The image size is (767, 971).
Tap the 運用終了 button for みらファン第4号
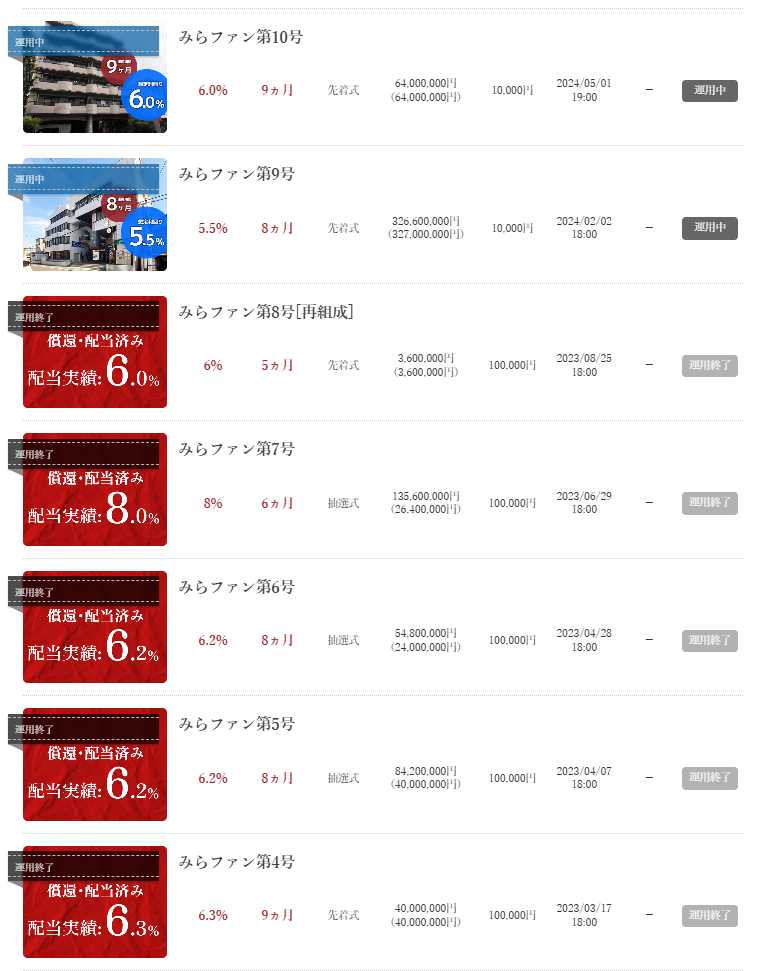pyautogui.click(x=710, y=915)
